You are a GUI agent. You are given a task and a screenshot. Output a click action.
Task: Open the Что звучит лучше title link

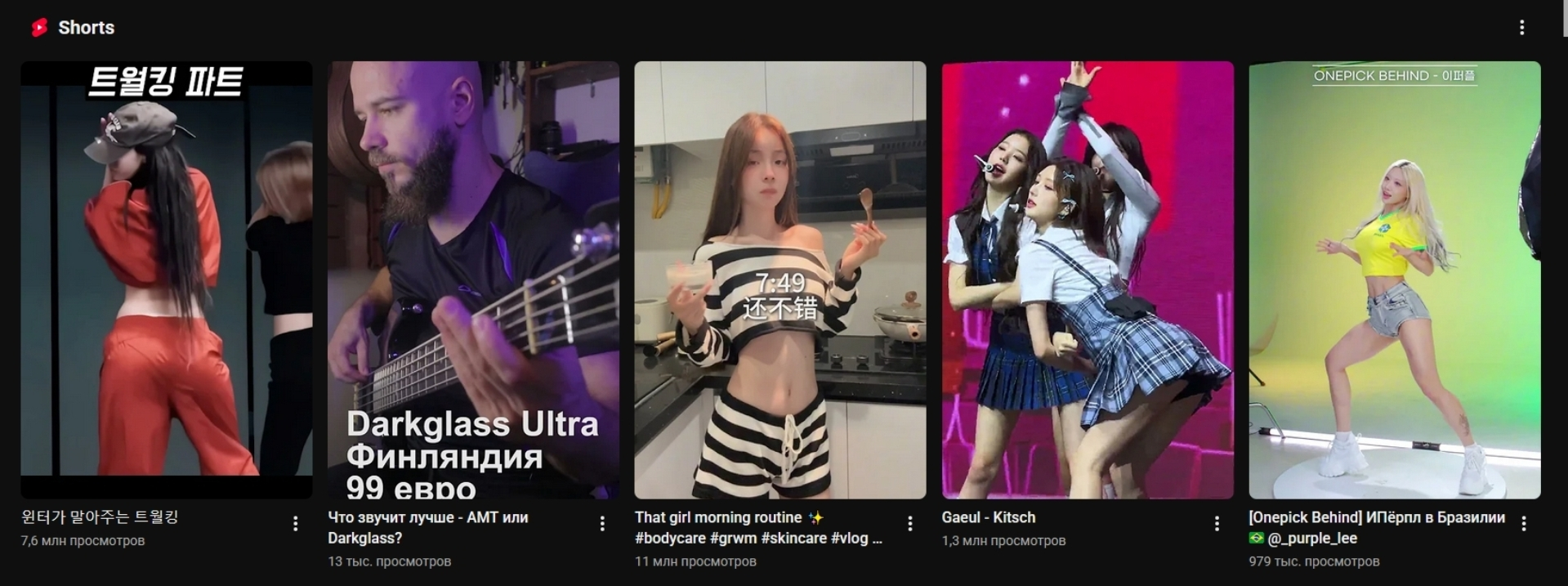[427, 527]
